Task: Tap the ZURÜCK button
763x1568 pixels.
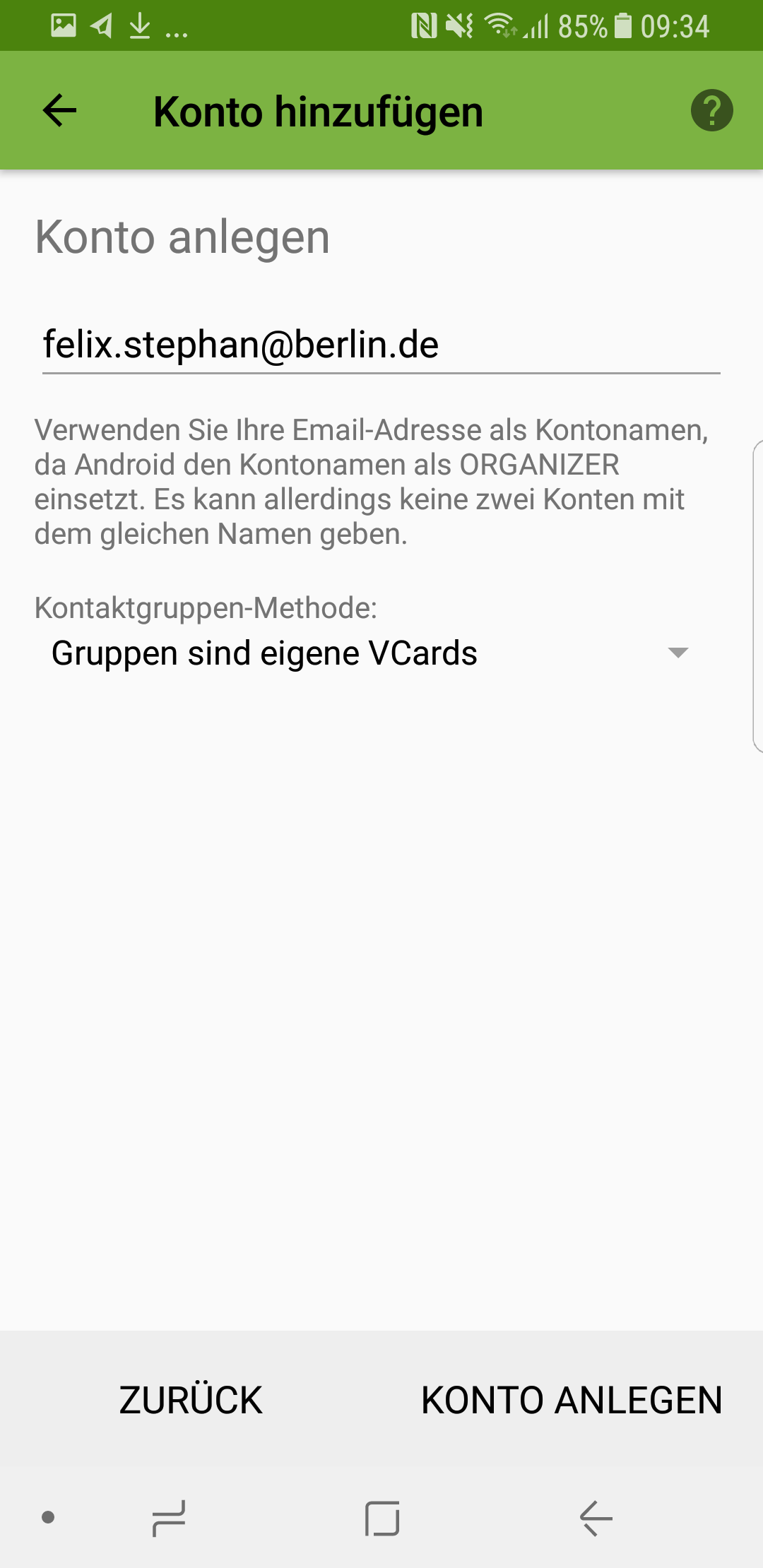Action: [191, 1400]
